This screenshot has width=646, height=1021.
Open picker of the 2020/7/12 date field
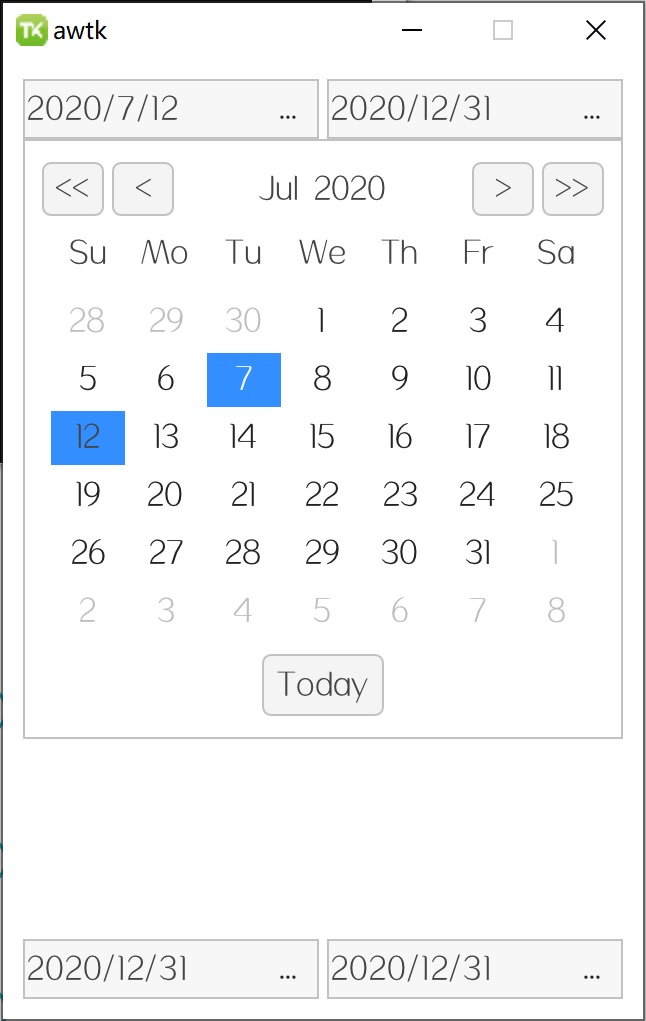click(x=288, y=110)
